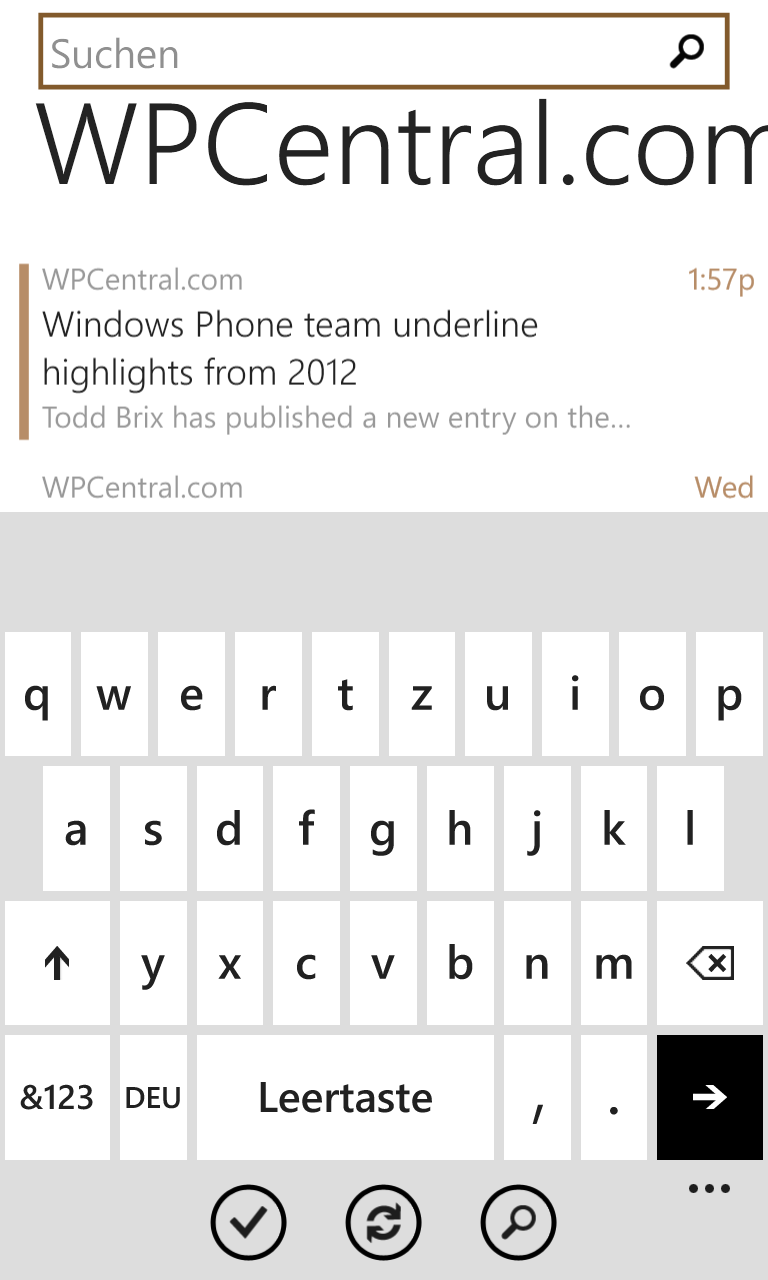Switch keyboard language via DEU key

(x=153, y=1098)
